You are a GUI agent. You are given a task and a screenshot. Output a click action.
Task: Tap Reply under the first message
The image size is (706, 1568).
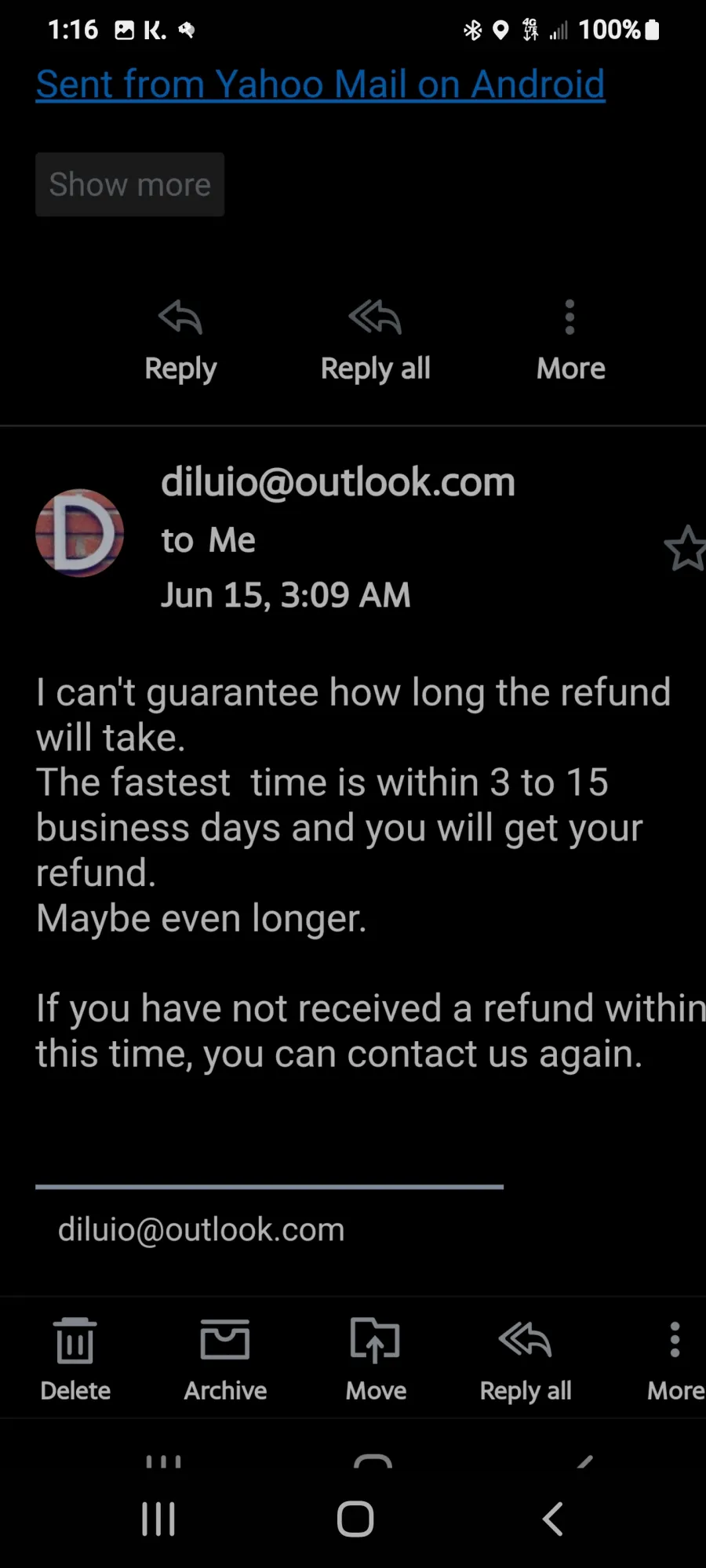pyautogui.click(x=180, y=341)
